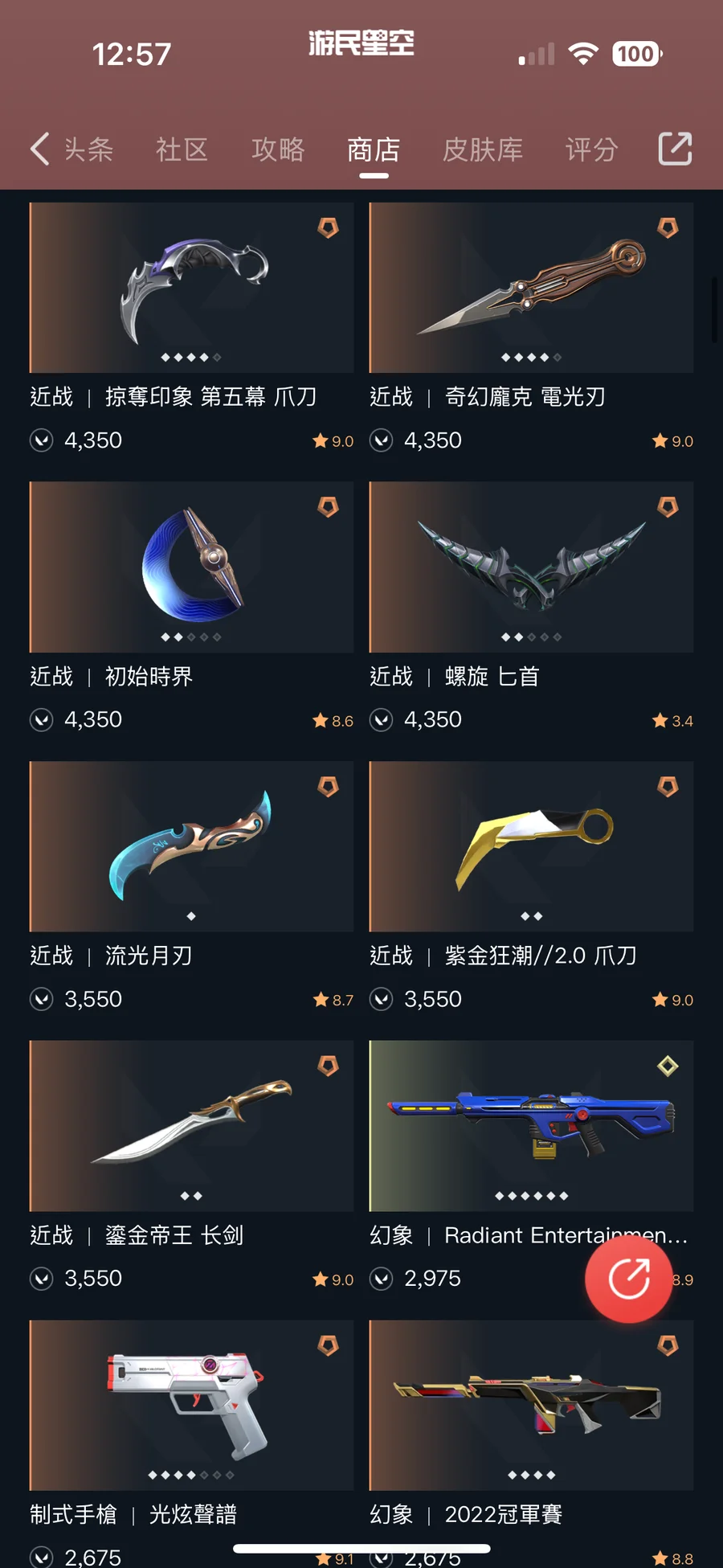Open the external share icon in top bar

click(x=675, y=149)
